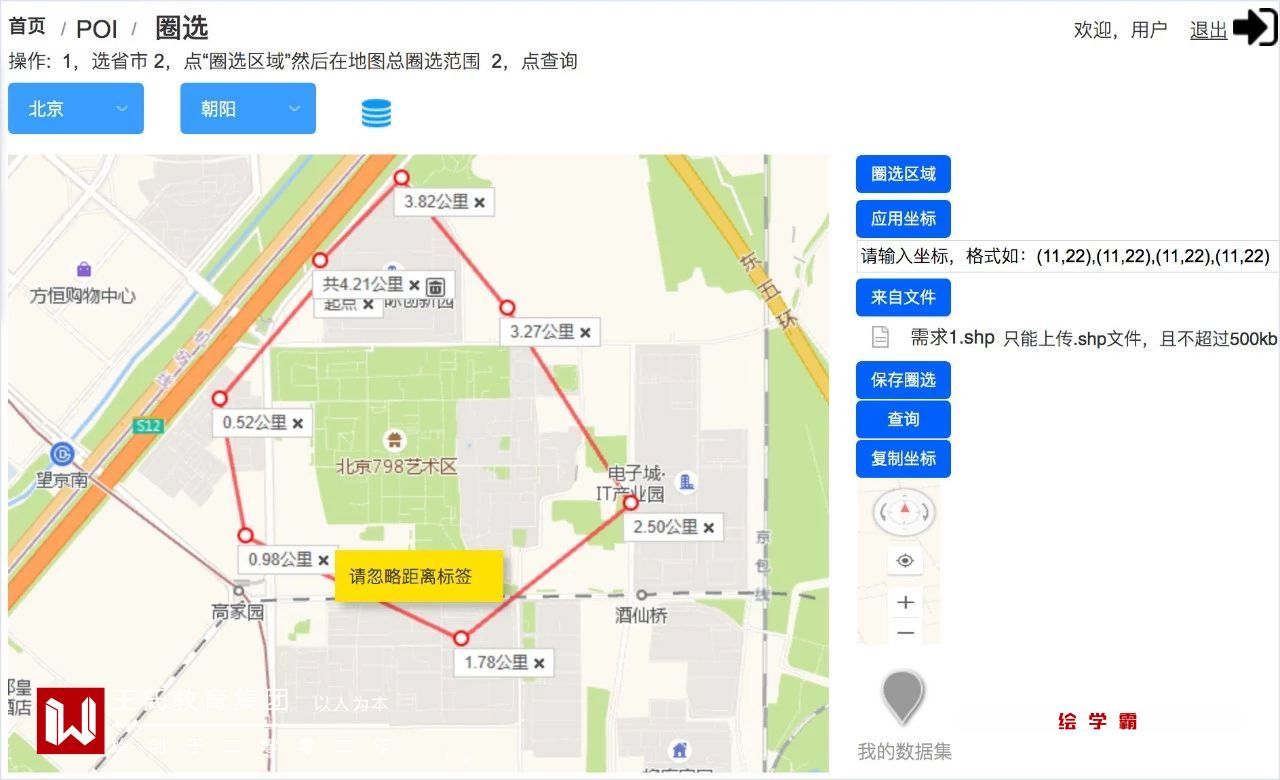Tap the 复制坐标 button
The image size is (1280, 780).
[903, 458]
